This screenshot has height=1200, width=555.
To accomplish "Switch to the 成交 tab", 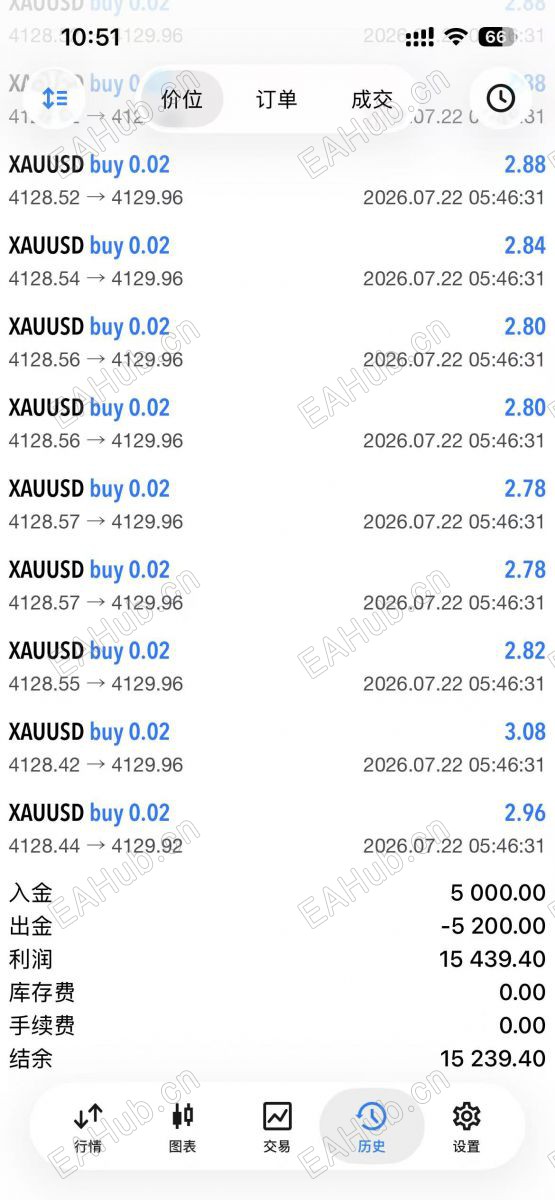I will [372, 99].
